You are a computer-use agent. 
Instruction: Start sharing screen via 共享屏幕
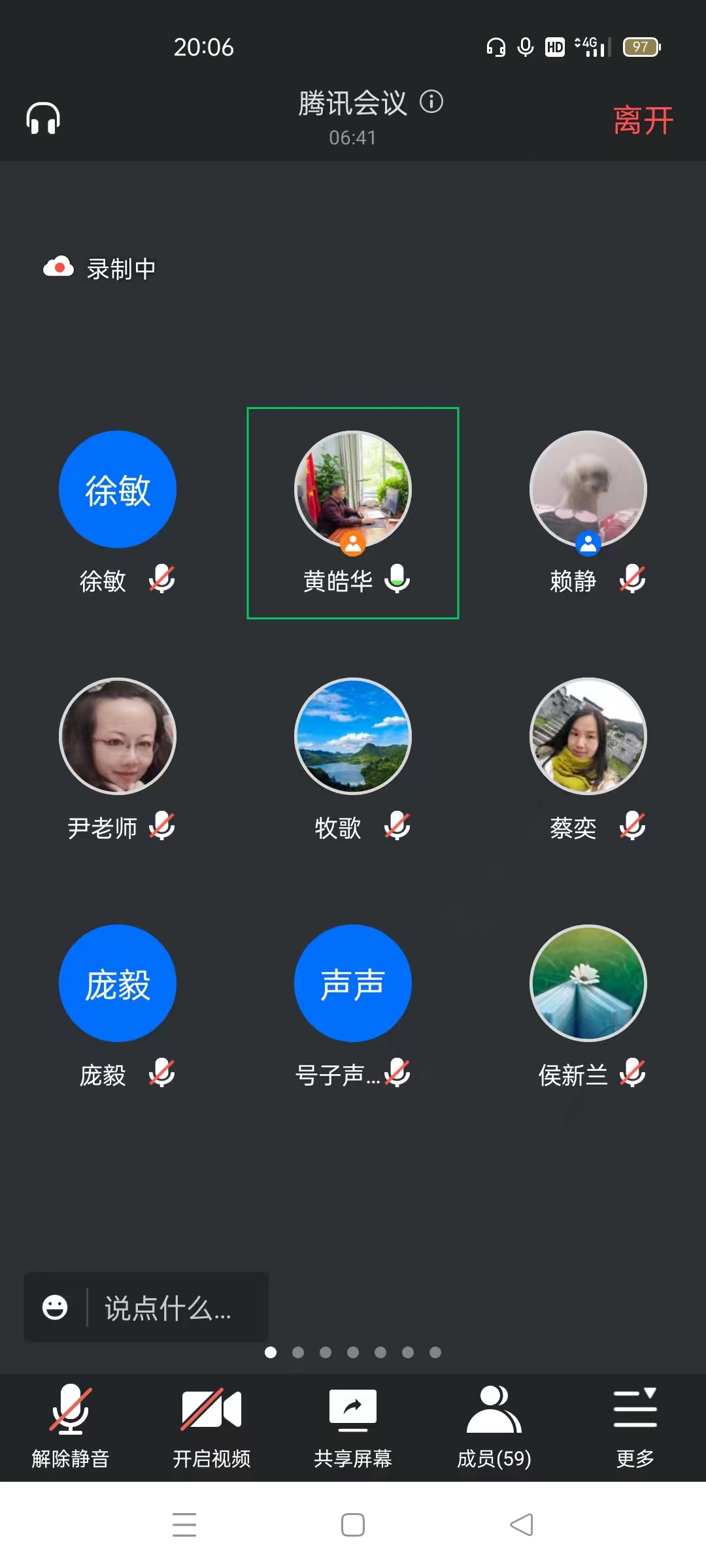tap(353, 1424)
